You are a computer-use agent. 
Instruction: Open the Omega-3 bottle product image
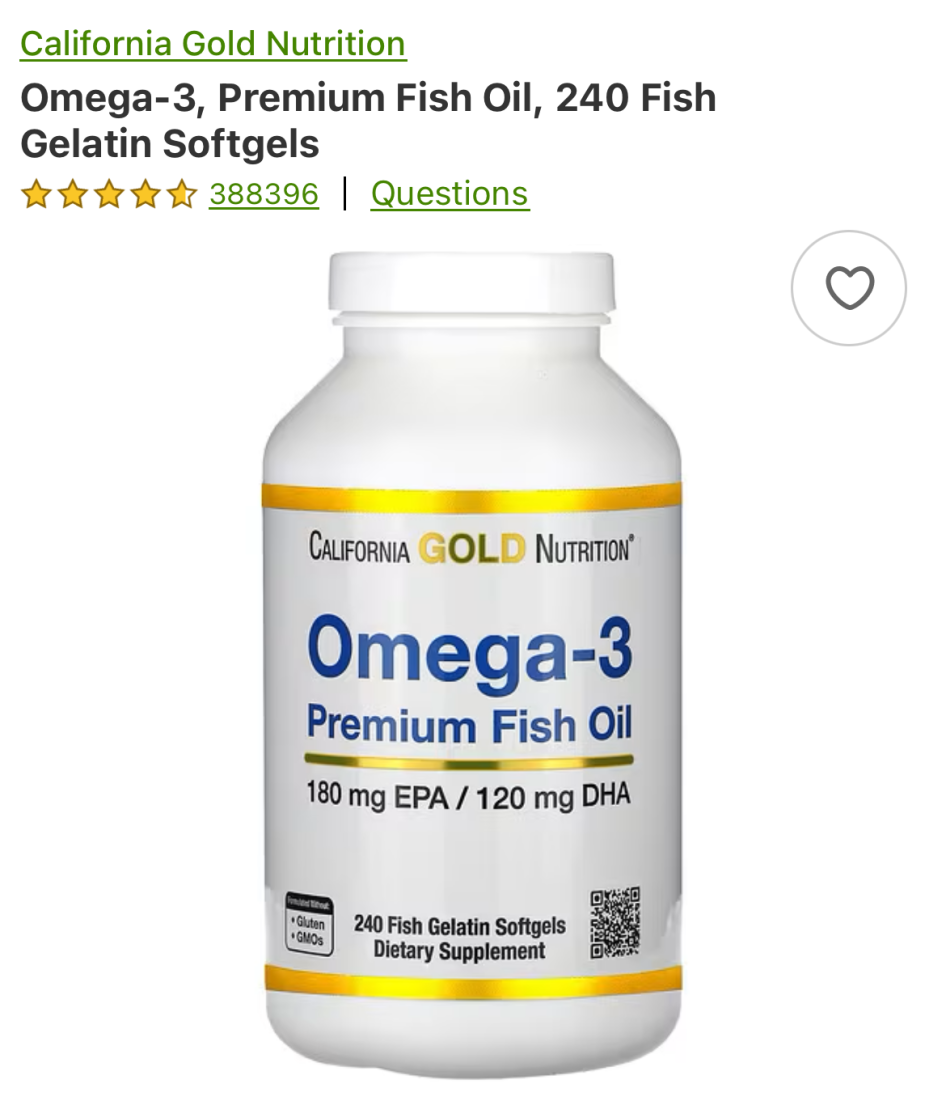pos(472,665)
